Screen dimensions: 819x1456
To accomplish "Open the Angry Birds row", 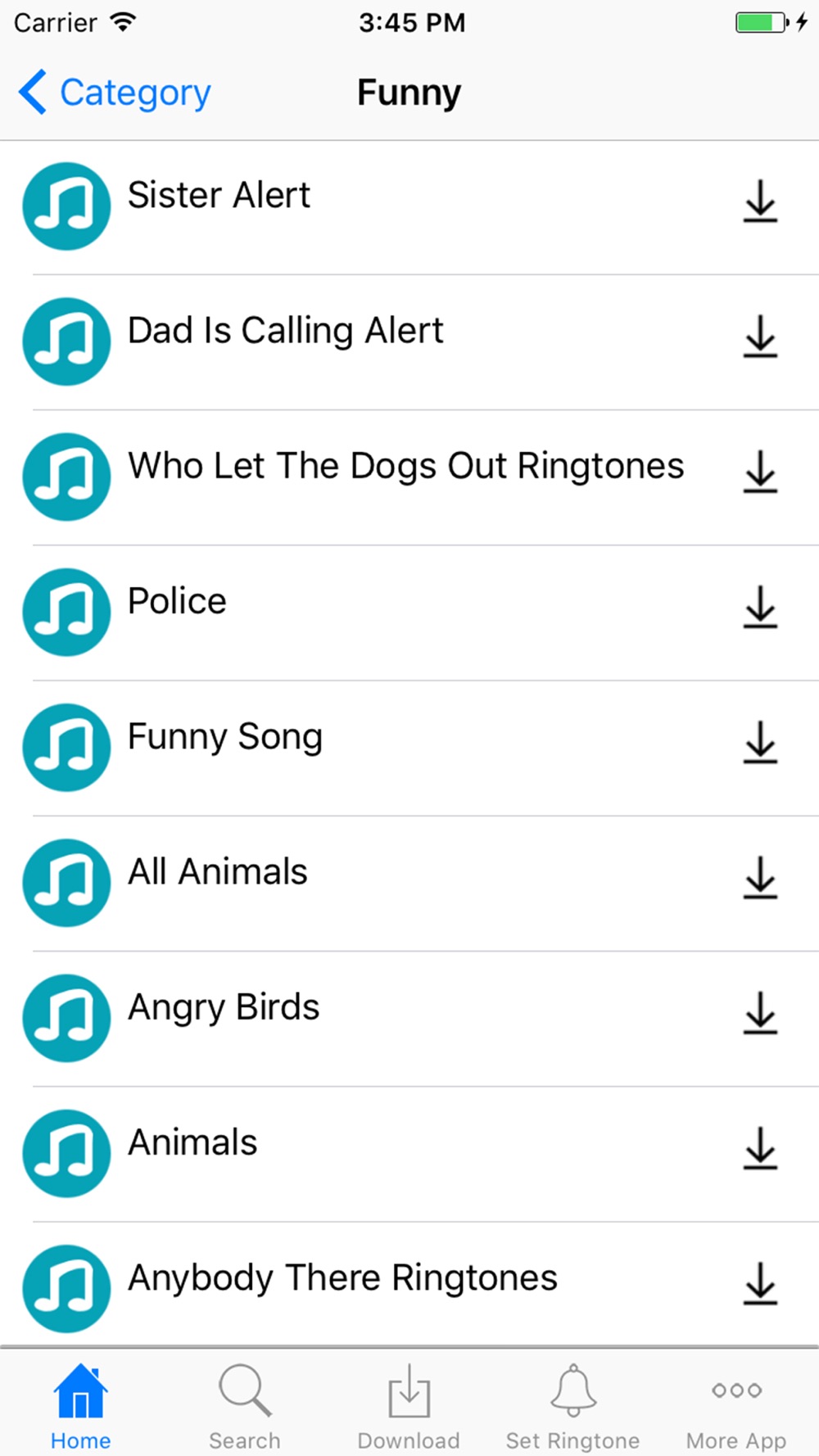I will pos(409,1019).
